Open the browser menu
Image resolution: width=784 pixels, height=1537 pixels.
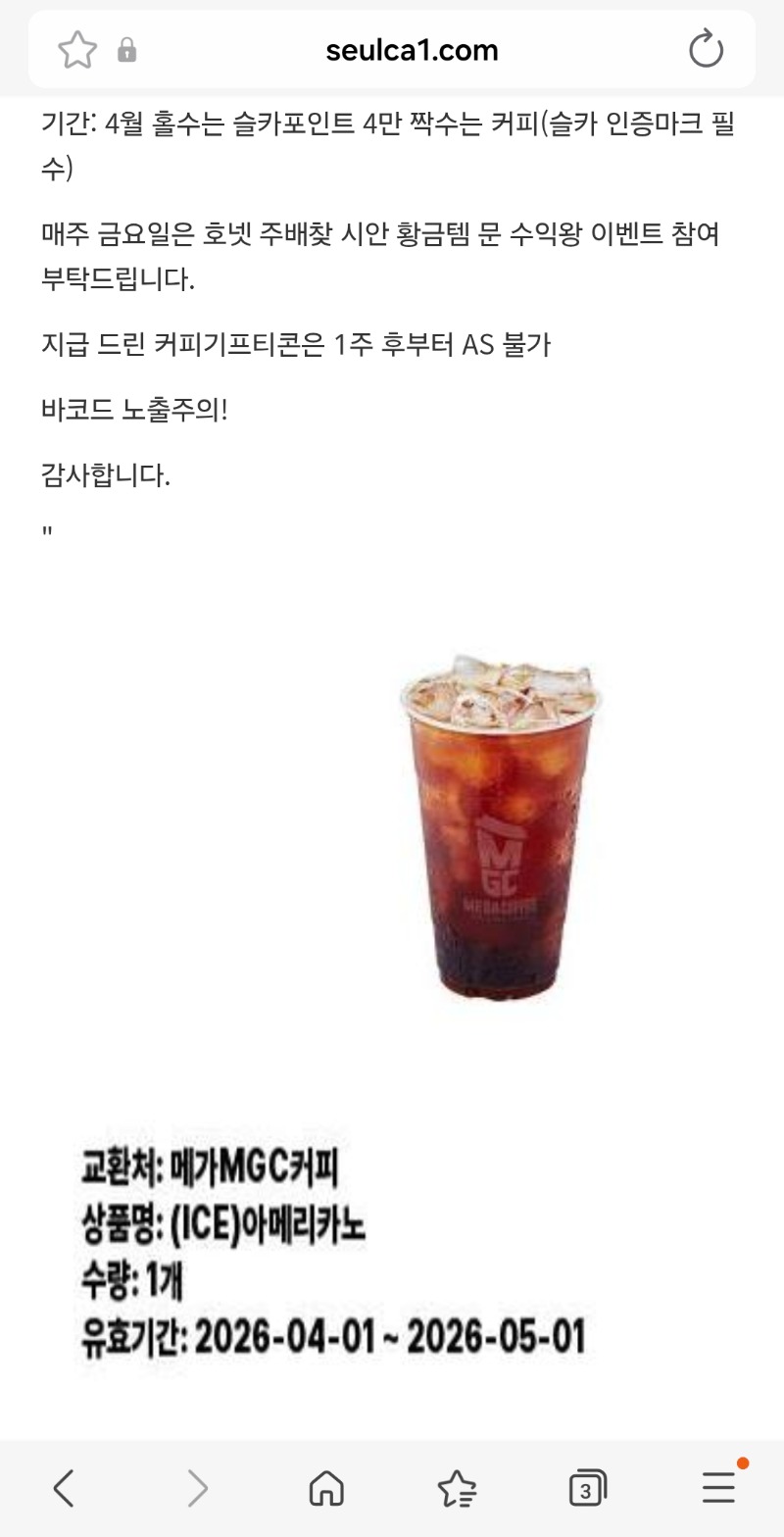point(719,1487)
